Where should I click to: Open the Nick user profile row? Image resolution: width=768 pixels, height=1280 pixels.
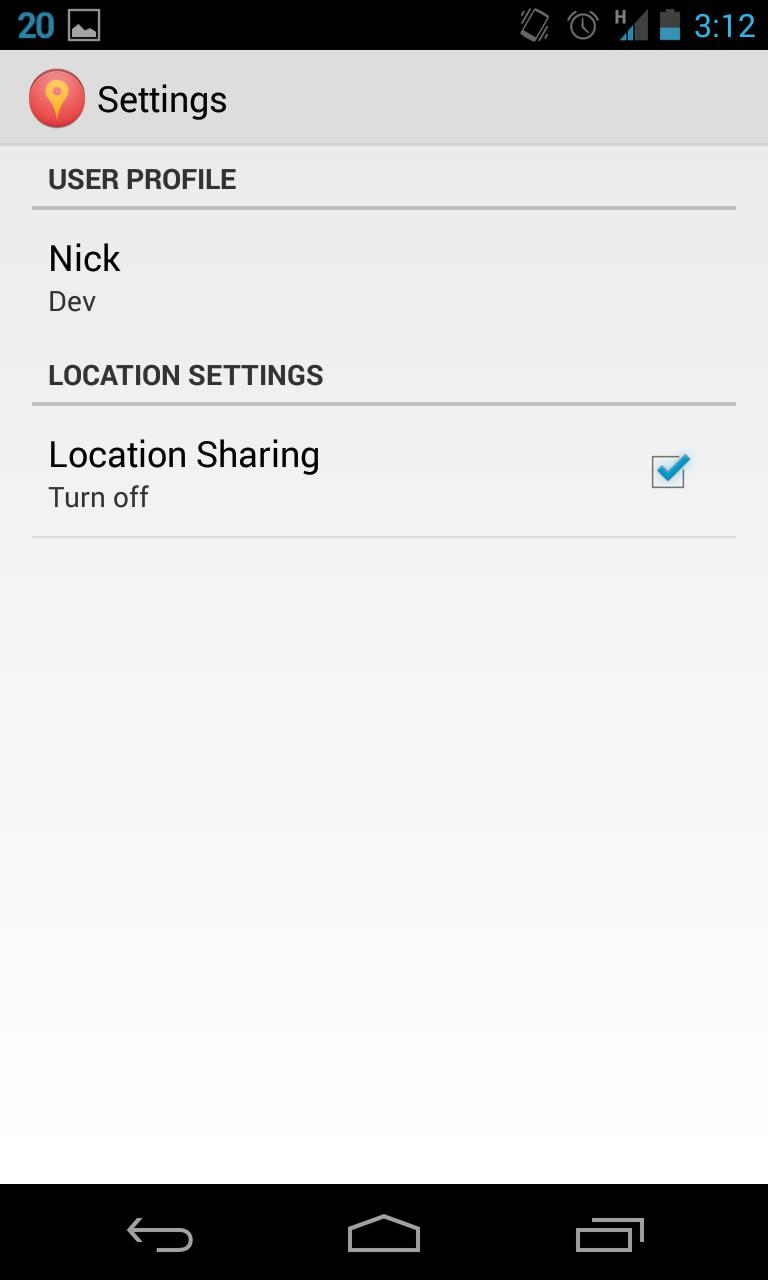pos(384,278)
